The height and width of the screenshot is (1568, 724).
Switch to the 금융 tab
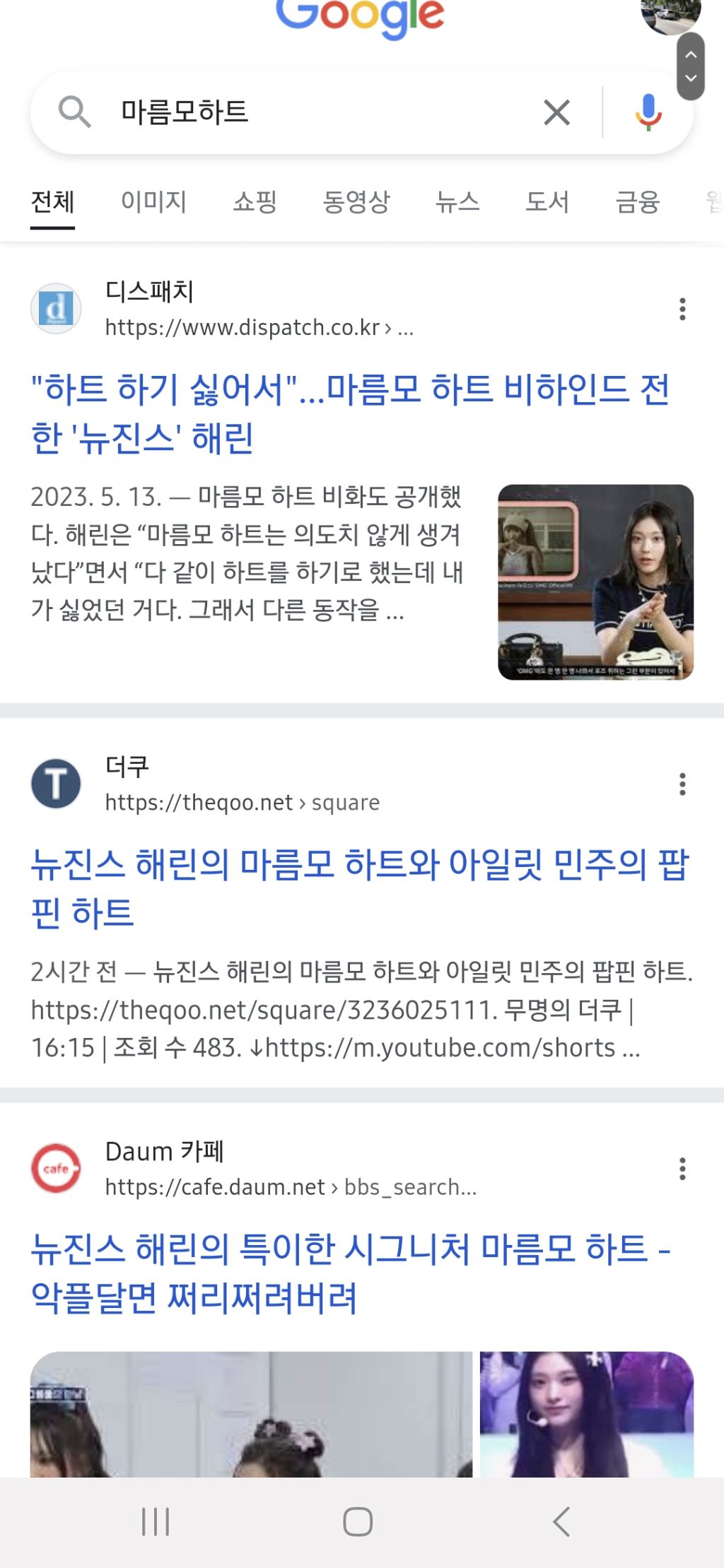[637, 203]
